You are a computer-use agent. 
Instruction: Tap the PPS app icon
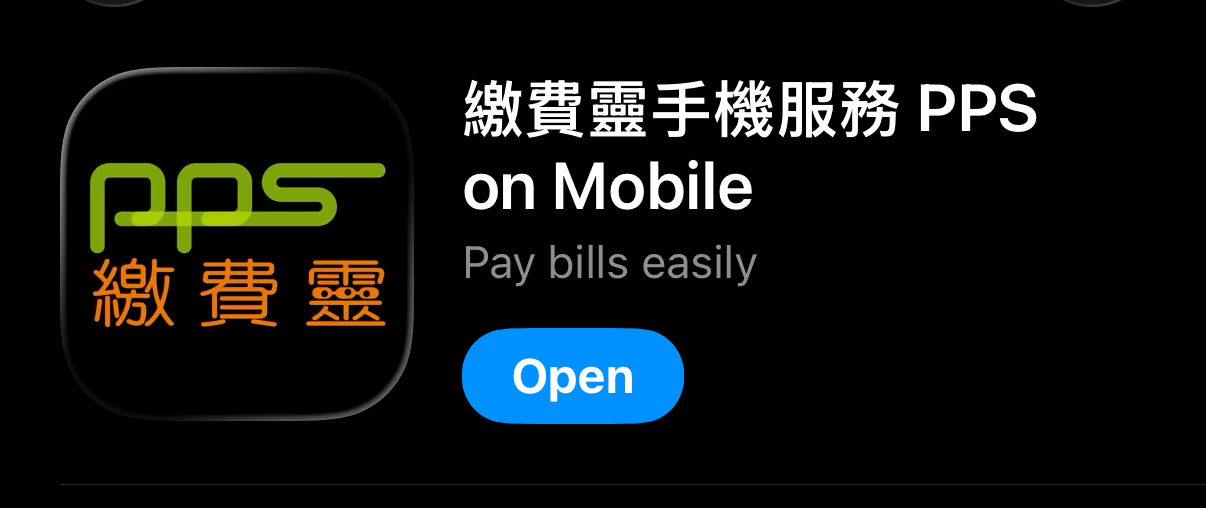pyautogui.click(x=238, y=244)
